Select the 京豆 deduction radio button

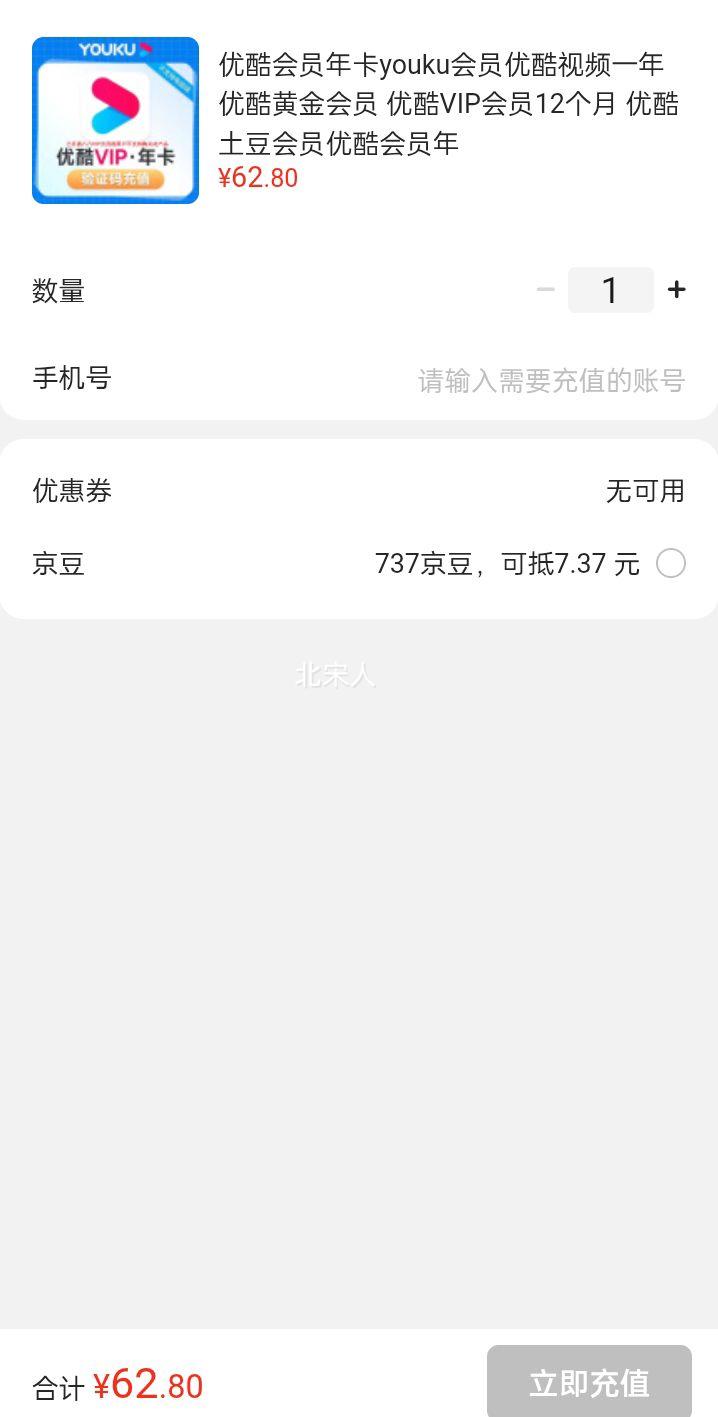671,564
